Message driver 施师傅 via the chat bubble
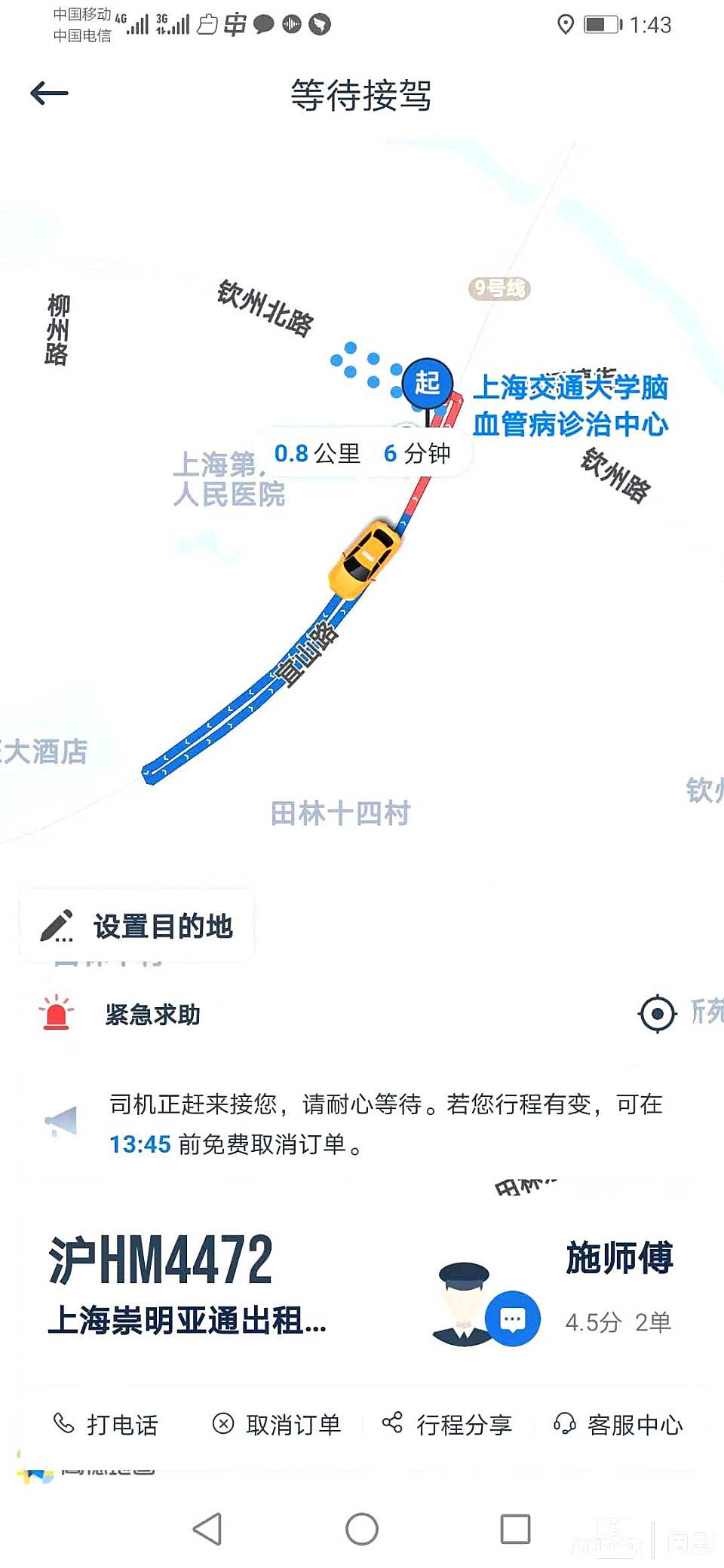Image resolution: width=724 pixels, height=1568 pixels. point(513,1319)
